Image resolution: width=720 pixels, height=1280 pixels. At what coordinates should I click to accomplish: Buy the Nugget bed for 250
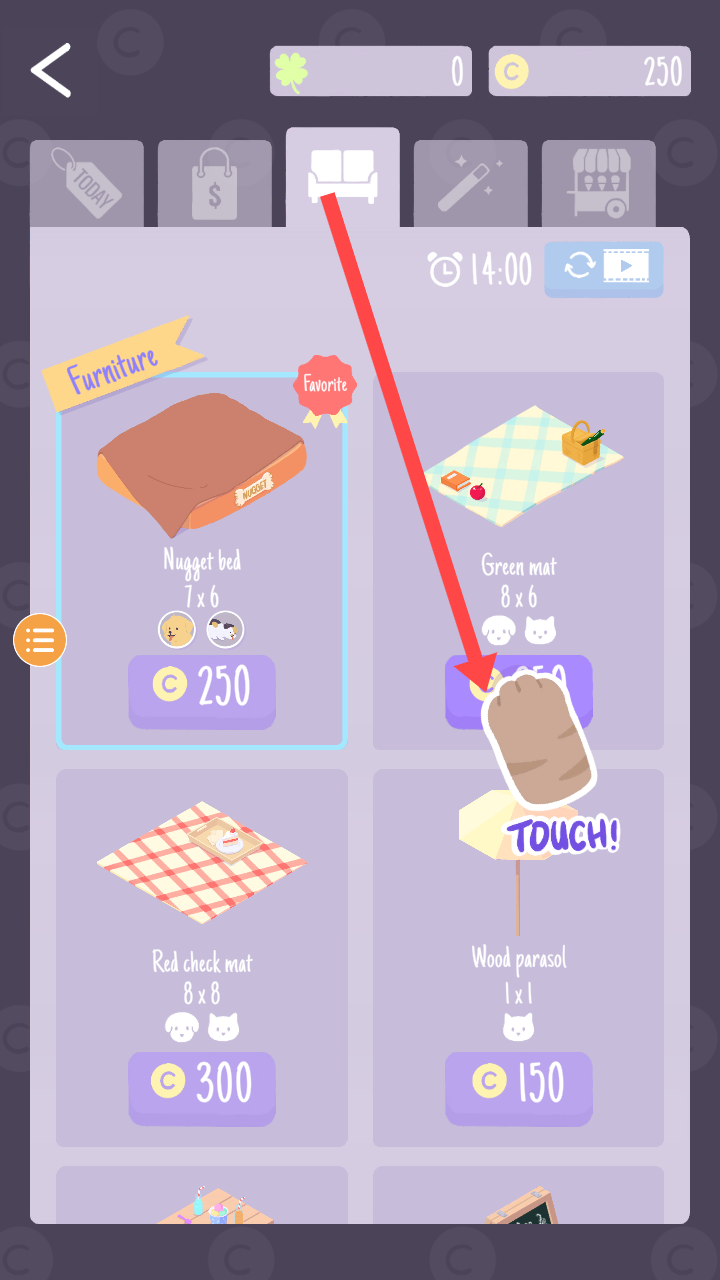pos(202,689)
